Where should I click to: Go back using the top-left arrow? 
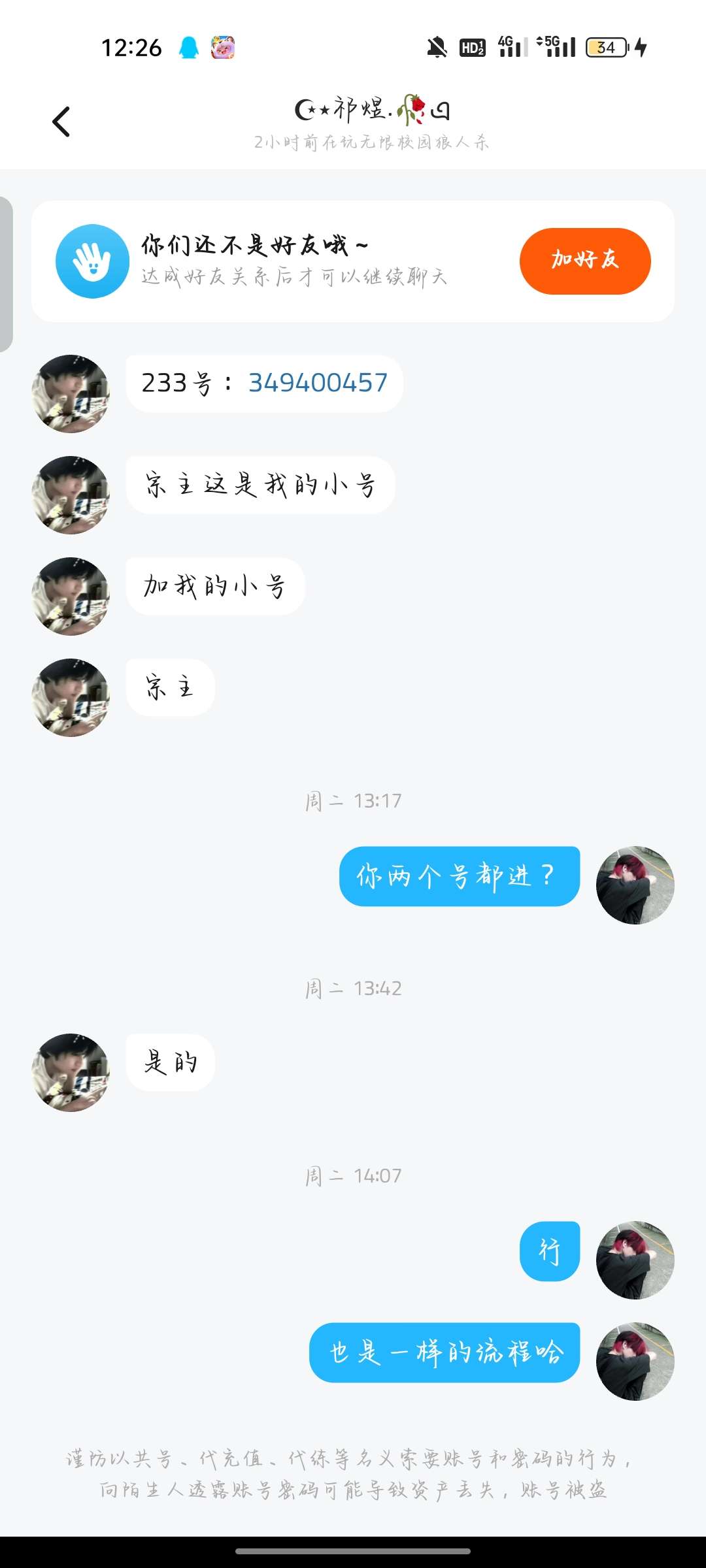point(61,122)
